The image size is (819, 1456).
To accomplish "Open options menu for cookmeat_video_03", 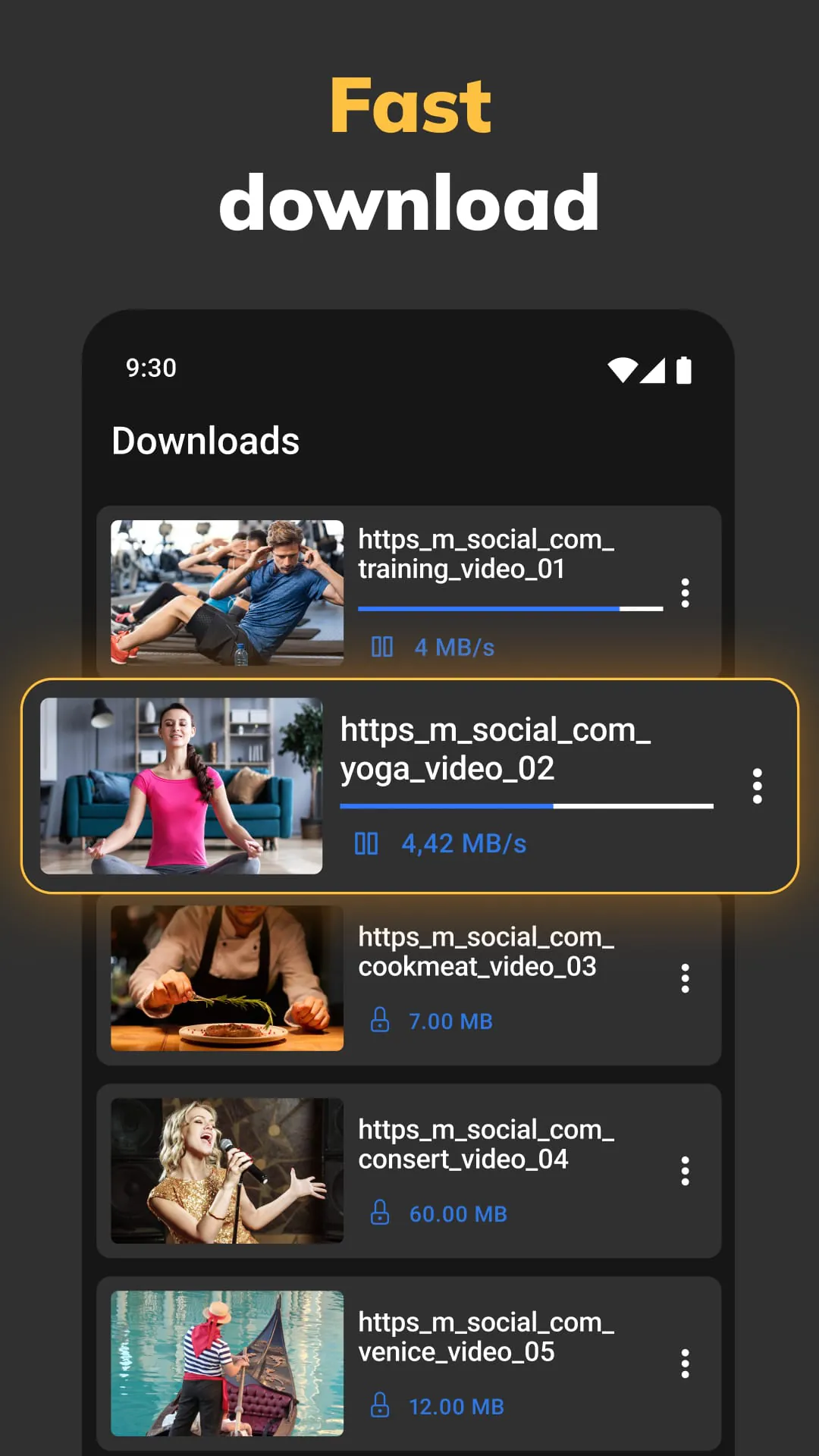I will pos(685,980).
